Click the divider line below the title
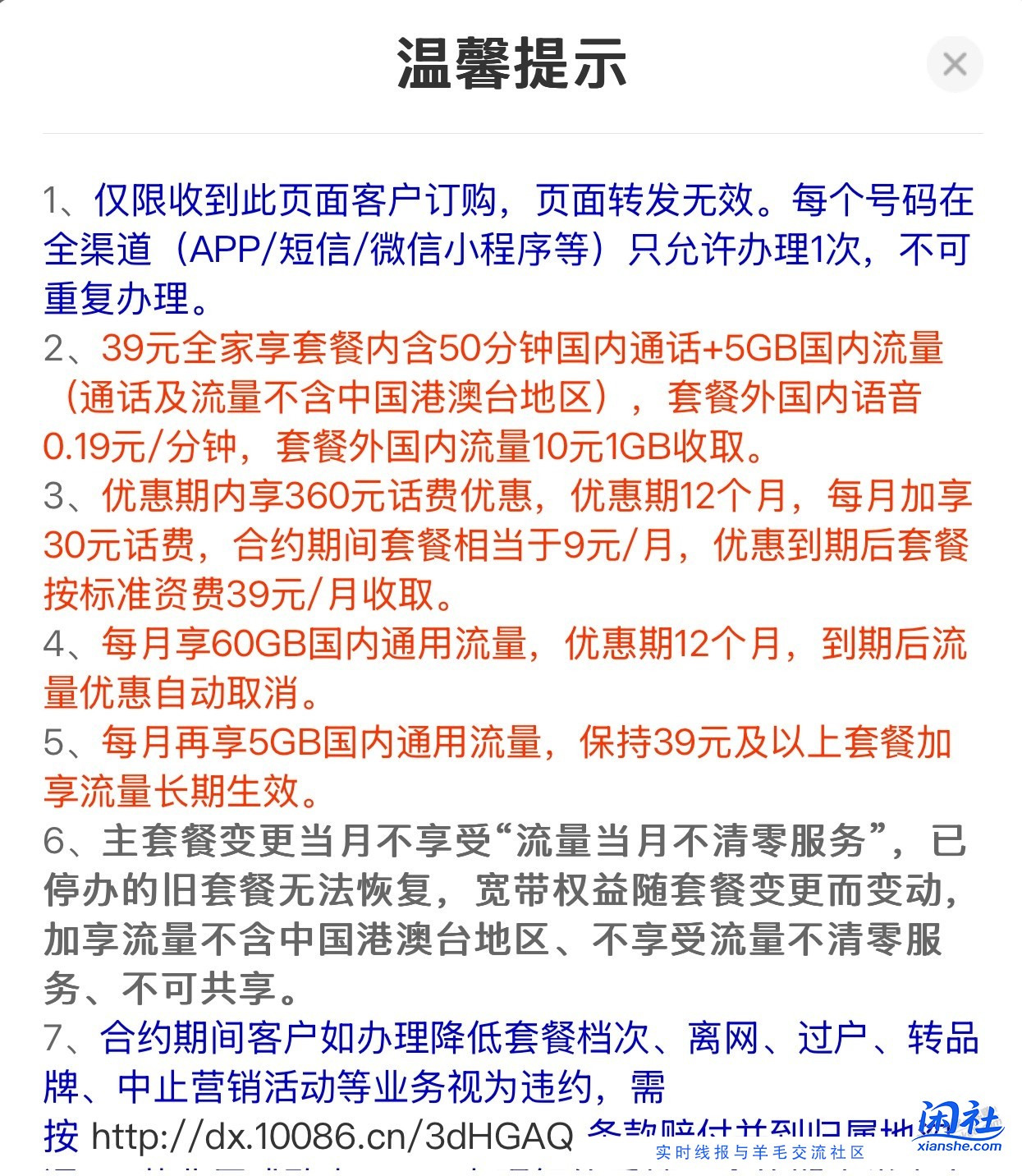This screenshot has width=1022, height=1176. [x=511, y=129]
